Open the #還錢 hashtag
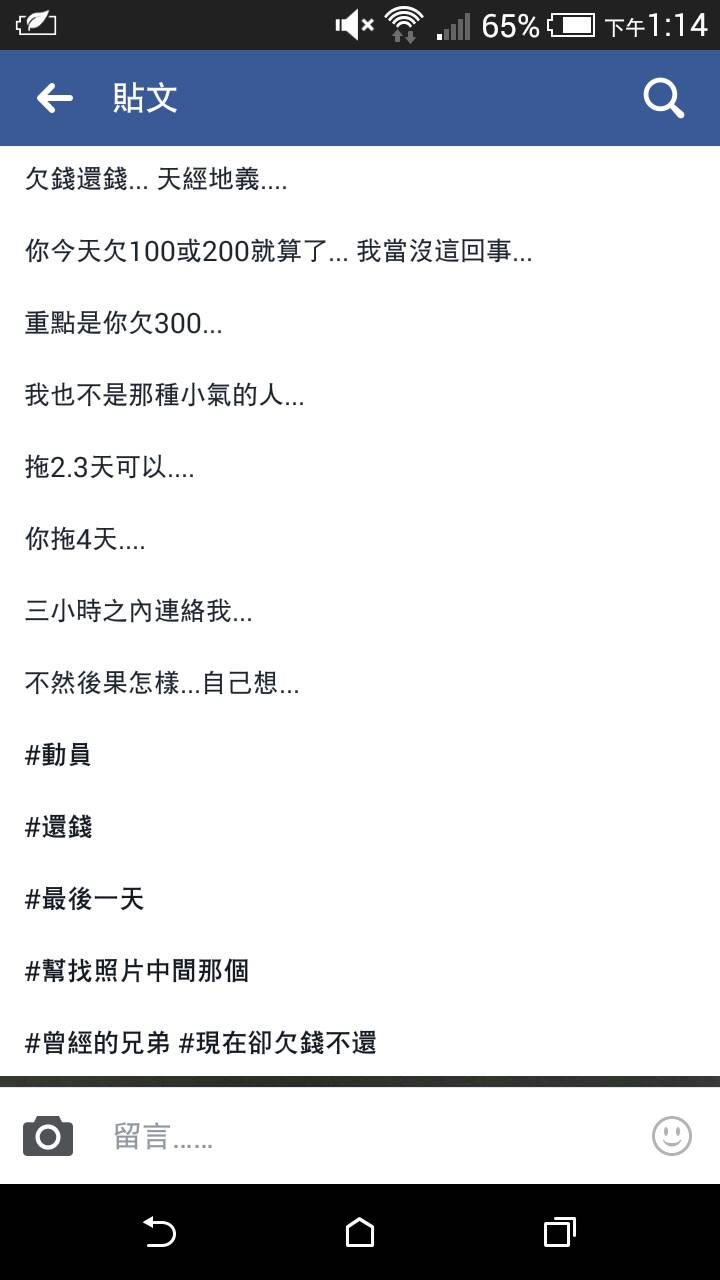 click(x=58, y=827)
